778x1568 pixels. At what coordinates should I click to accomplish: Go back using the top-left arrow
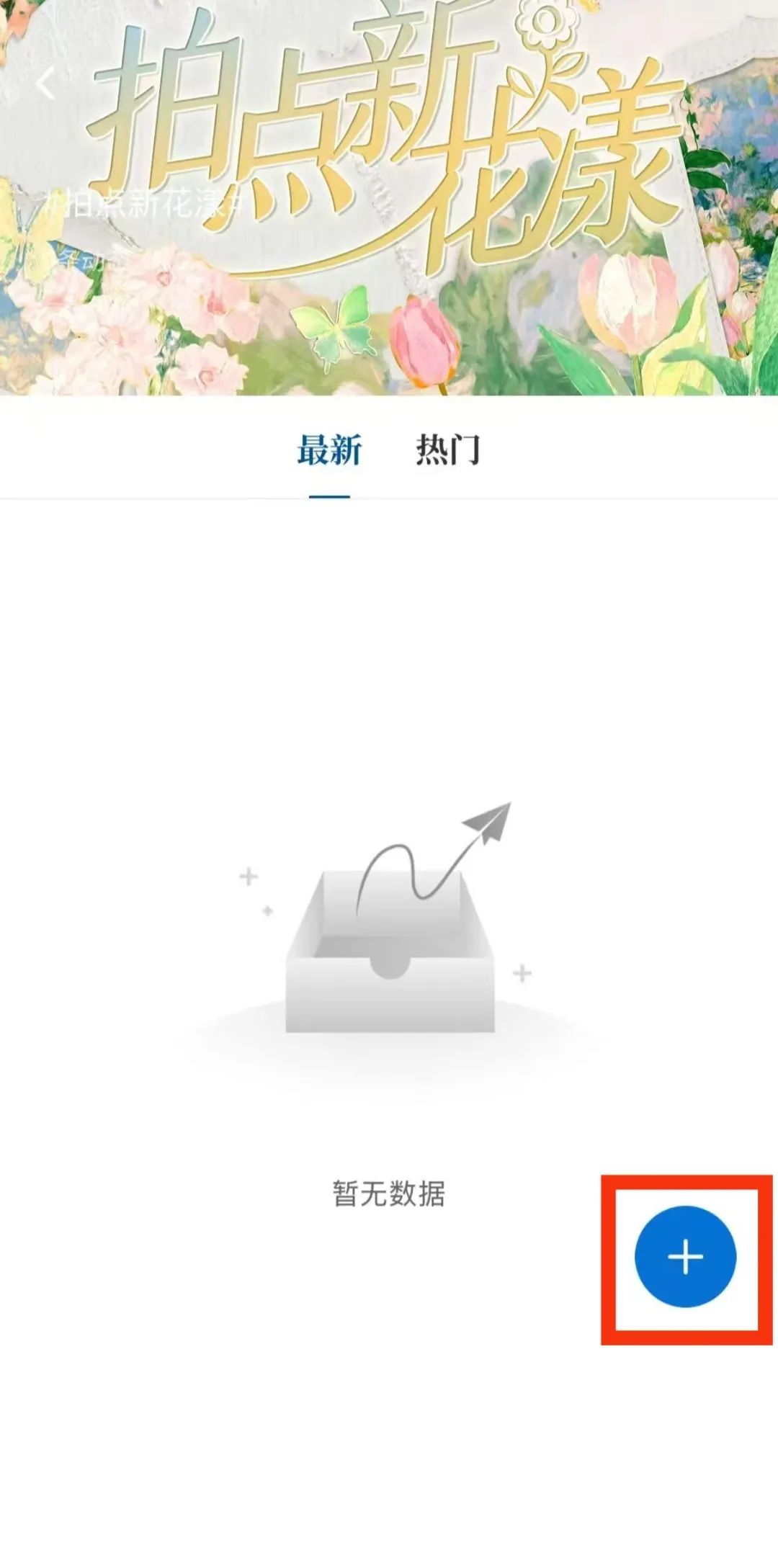(45, 84)
